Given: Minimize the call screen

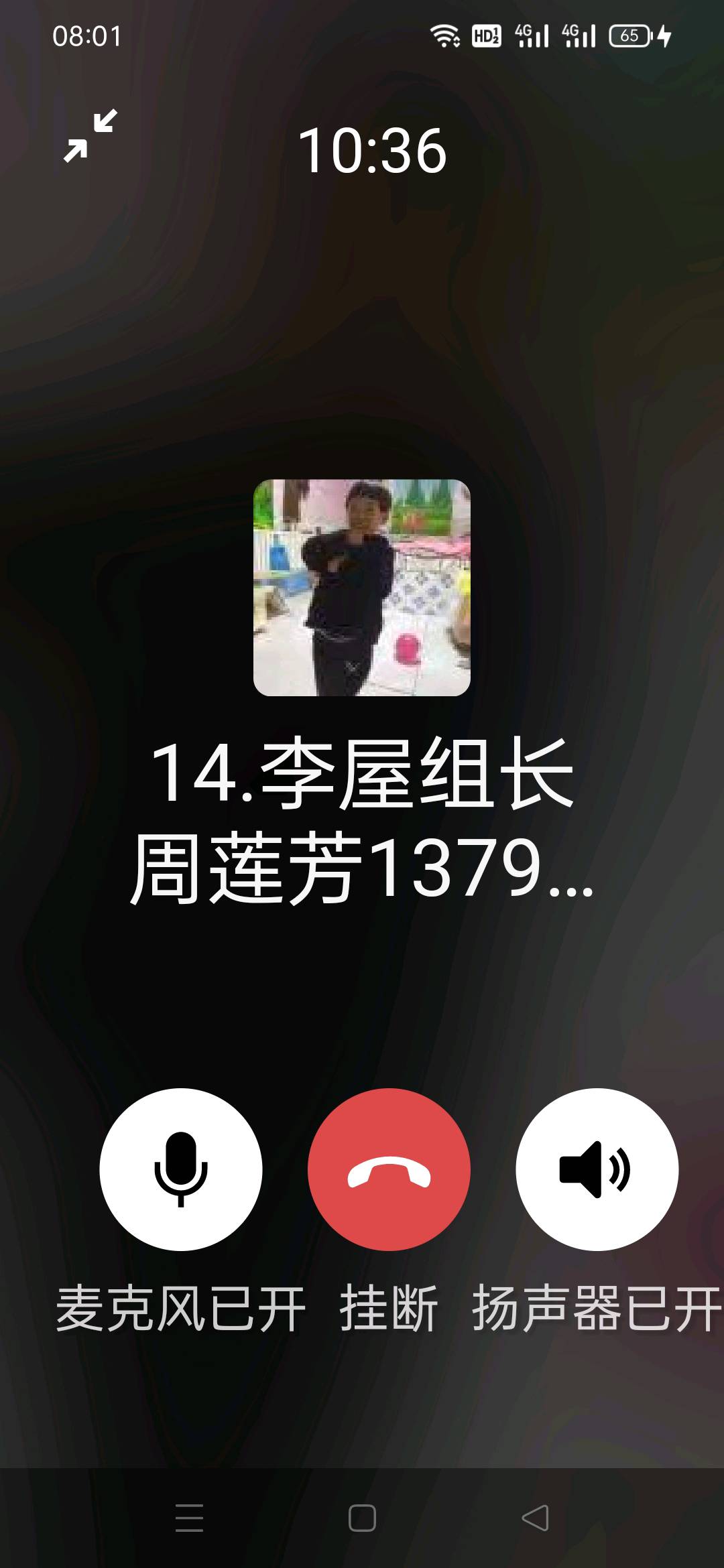Looking at the screenshot, I should 90,136.
